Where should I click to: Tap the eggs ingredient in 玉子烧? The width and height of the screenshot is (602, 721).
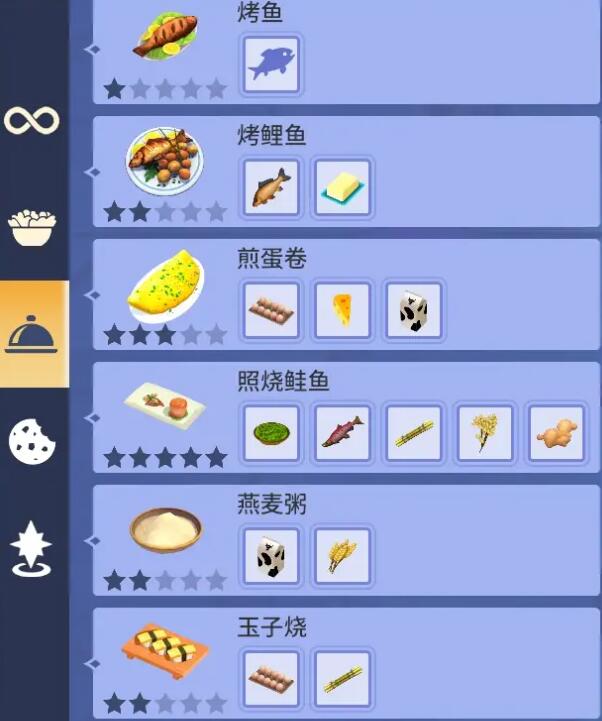coord(271,678)
